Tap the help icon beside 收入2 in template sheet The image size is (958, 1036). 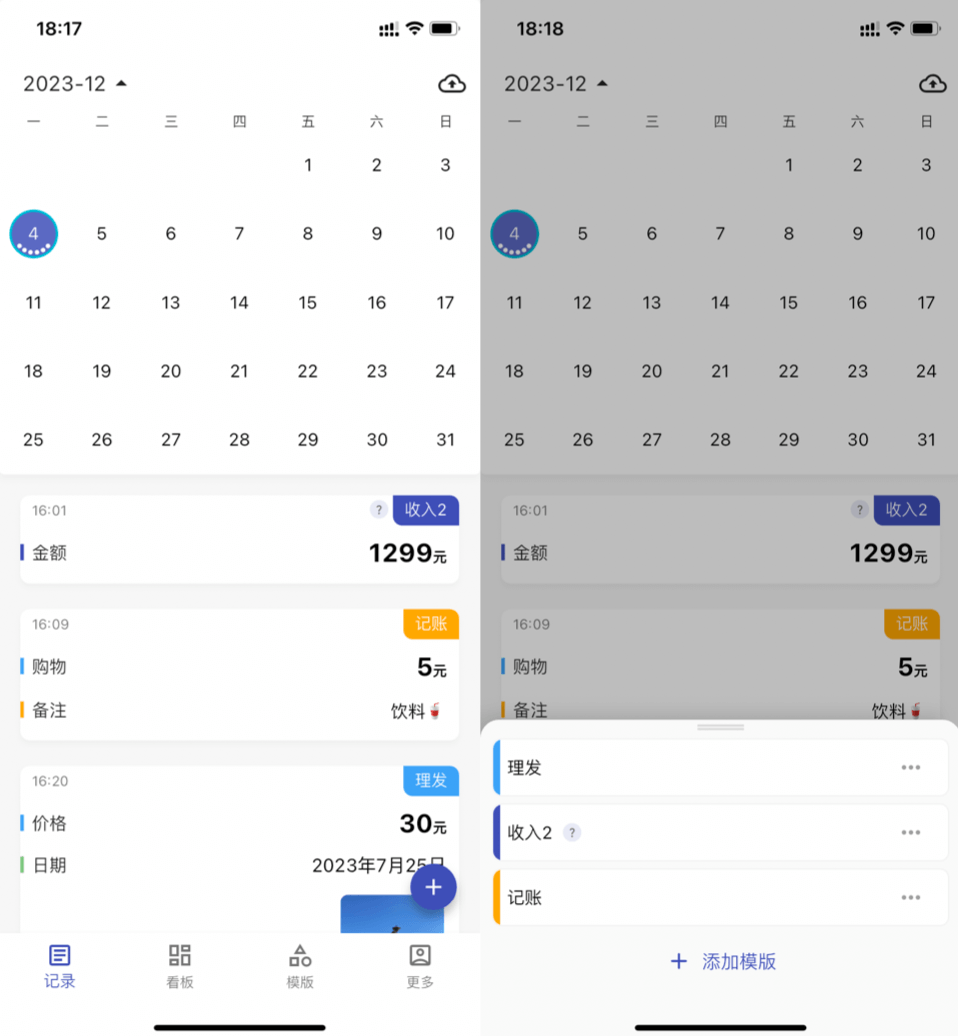click(x=572, y=832)
